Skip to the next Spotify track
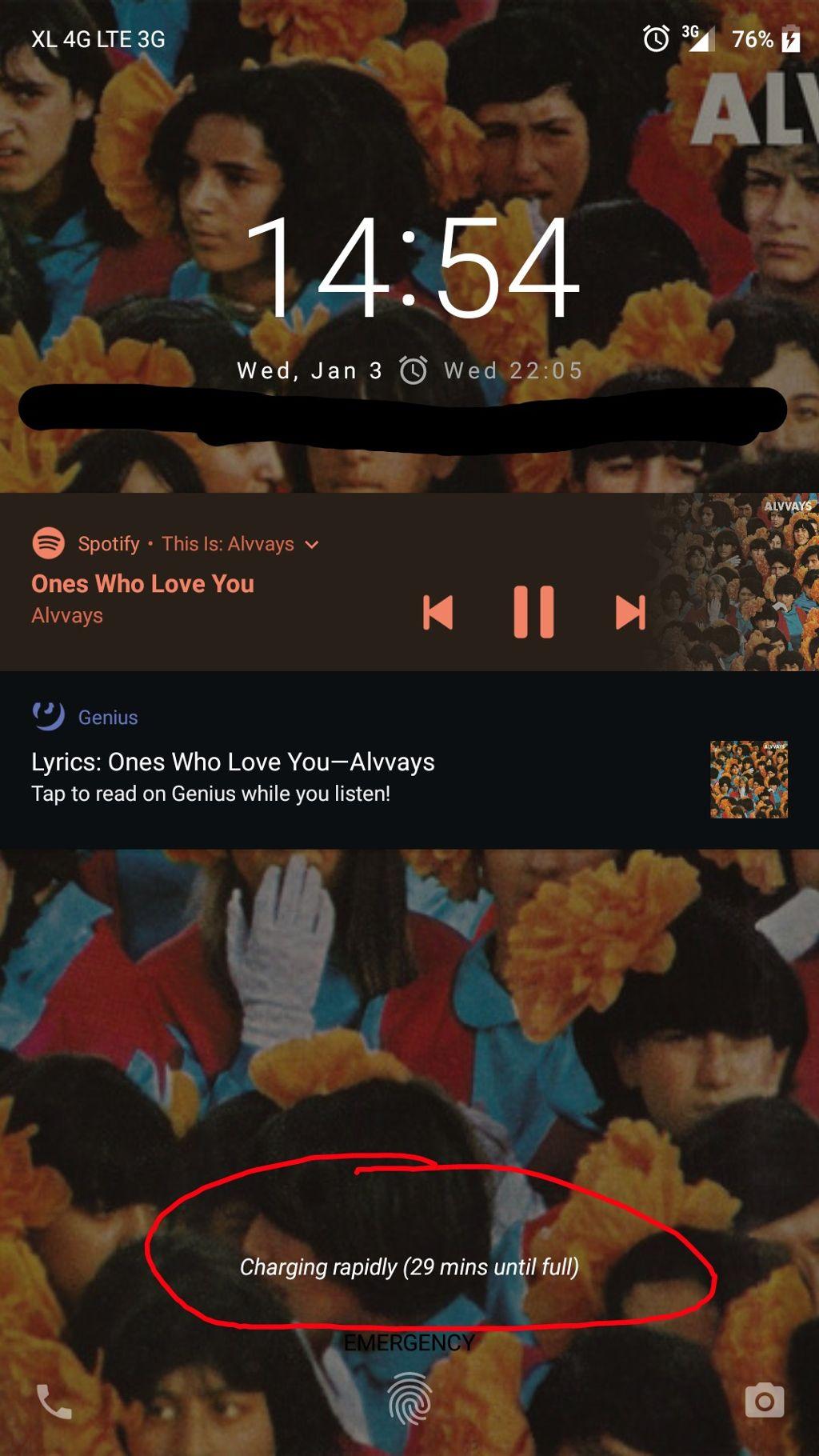 (x=630, y=613)
